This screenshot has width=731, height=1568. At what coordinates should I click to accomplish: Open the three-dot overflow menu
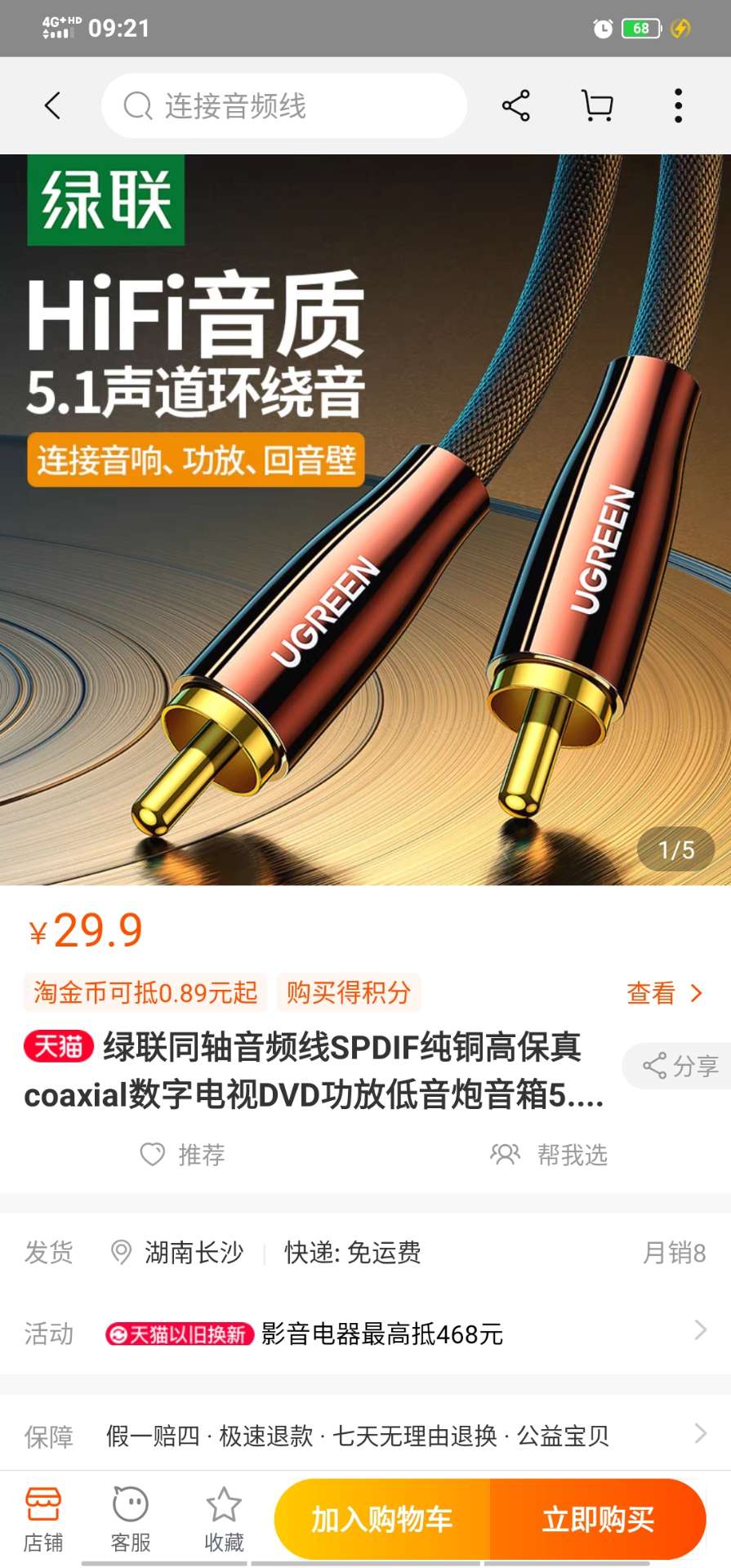point(678,105)
